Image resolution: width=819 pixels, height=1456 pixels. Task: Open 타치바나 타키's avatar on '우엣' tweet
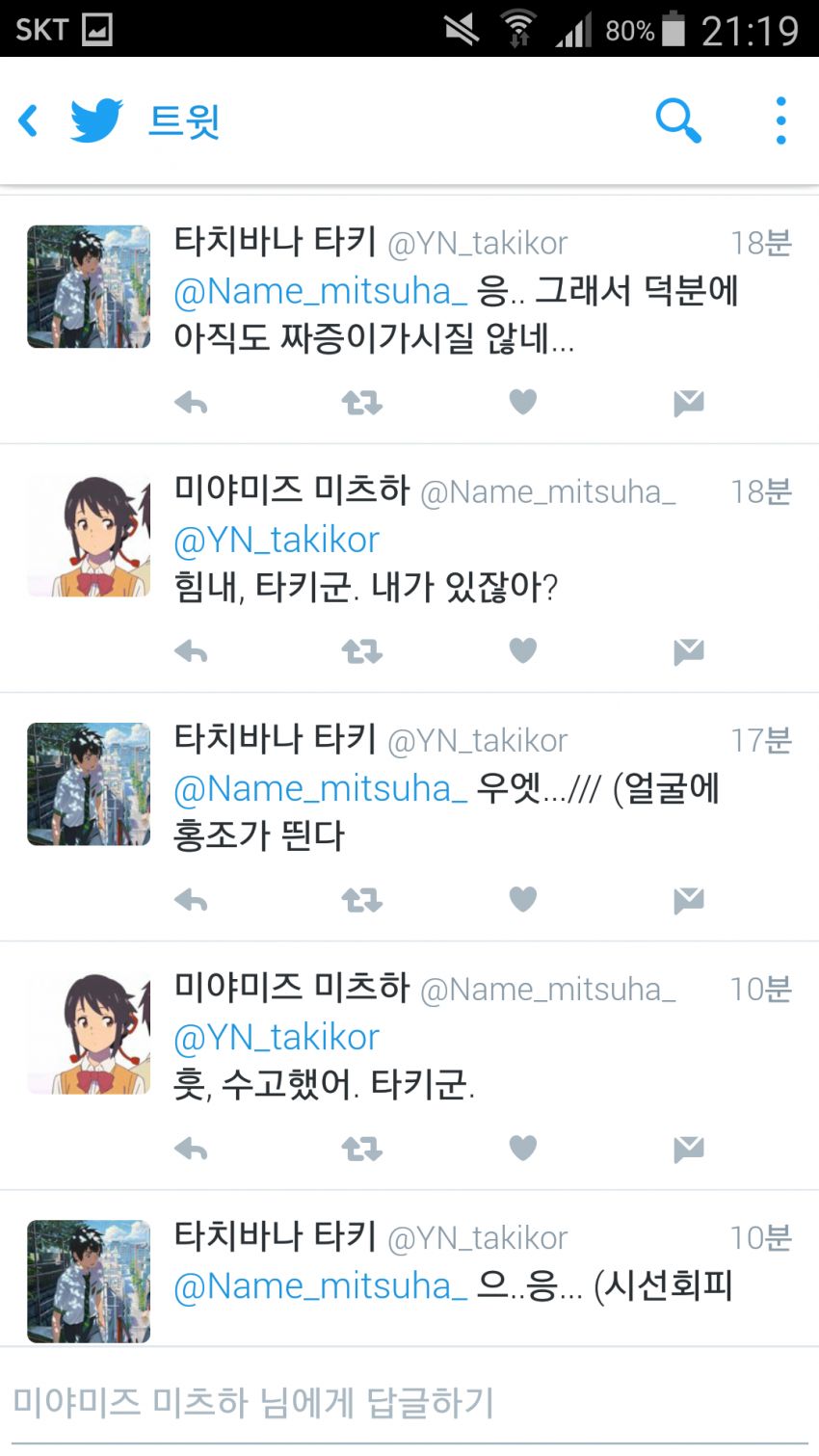[89, 784]
